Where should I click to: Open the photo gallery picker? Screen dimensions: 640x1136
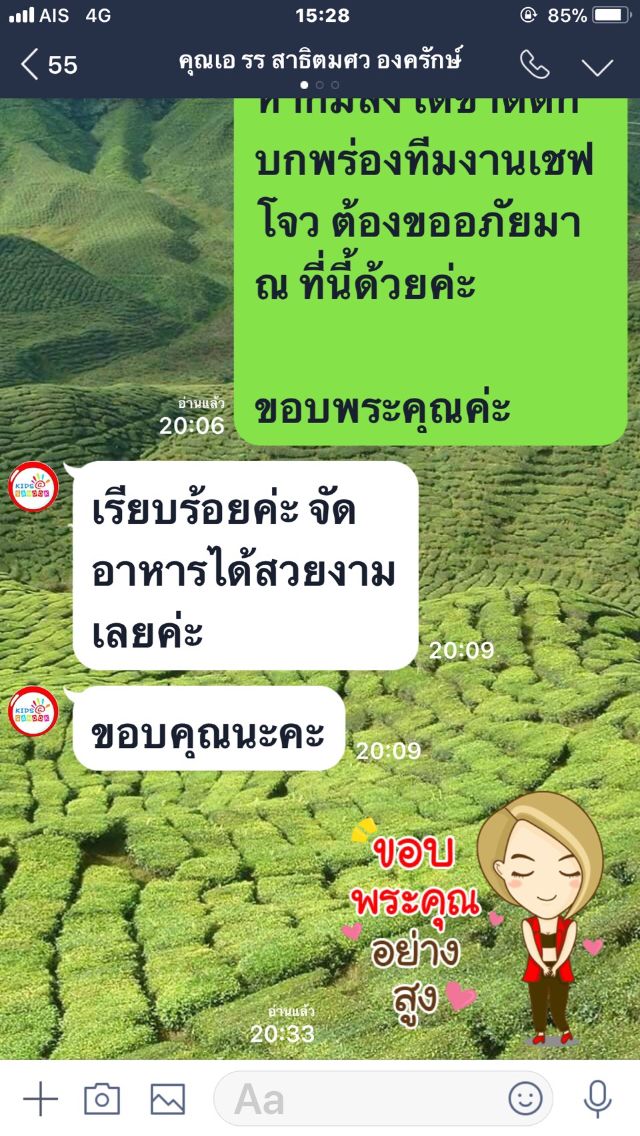pos(167,1099)
